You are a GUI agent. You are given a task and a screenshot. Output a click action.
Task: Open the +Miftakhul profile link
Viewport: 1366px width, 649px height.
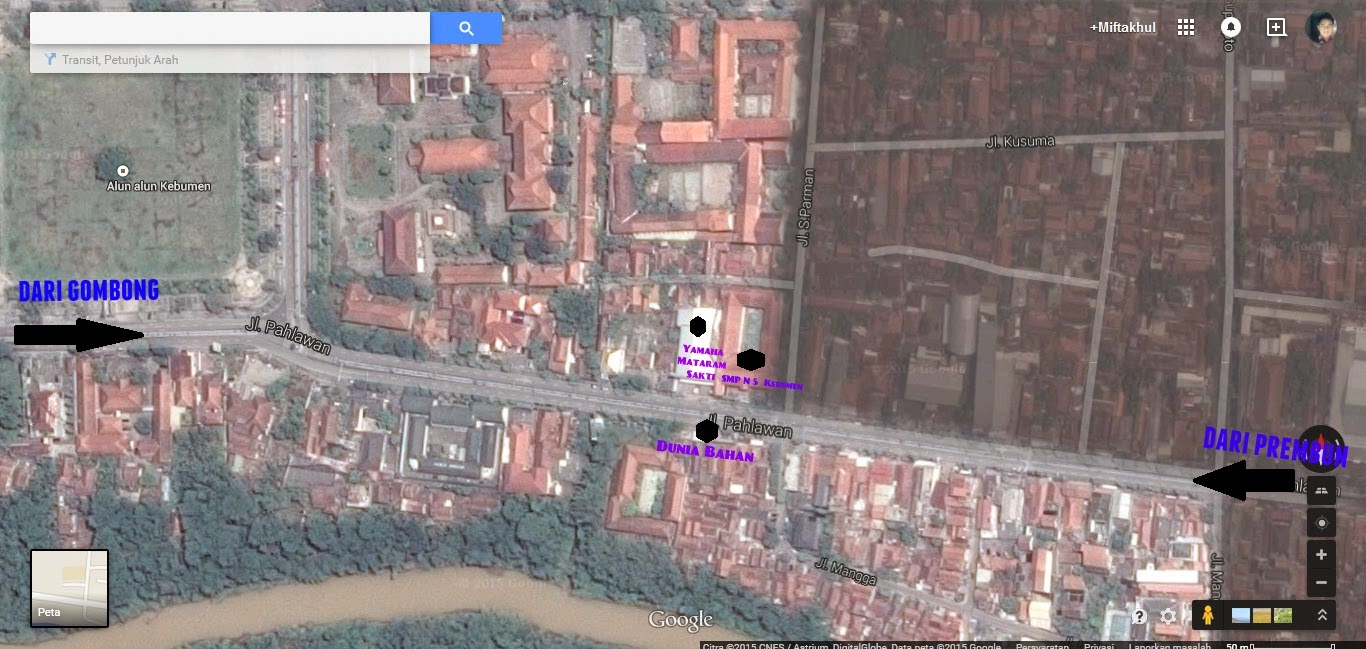[1123, 27]
